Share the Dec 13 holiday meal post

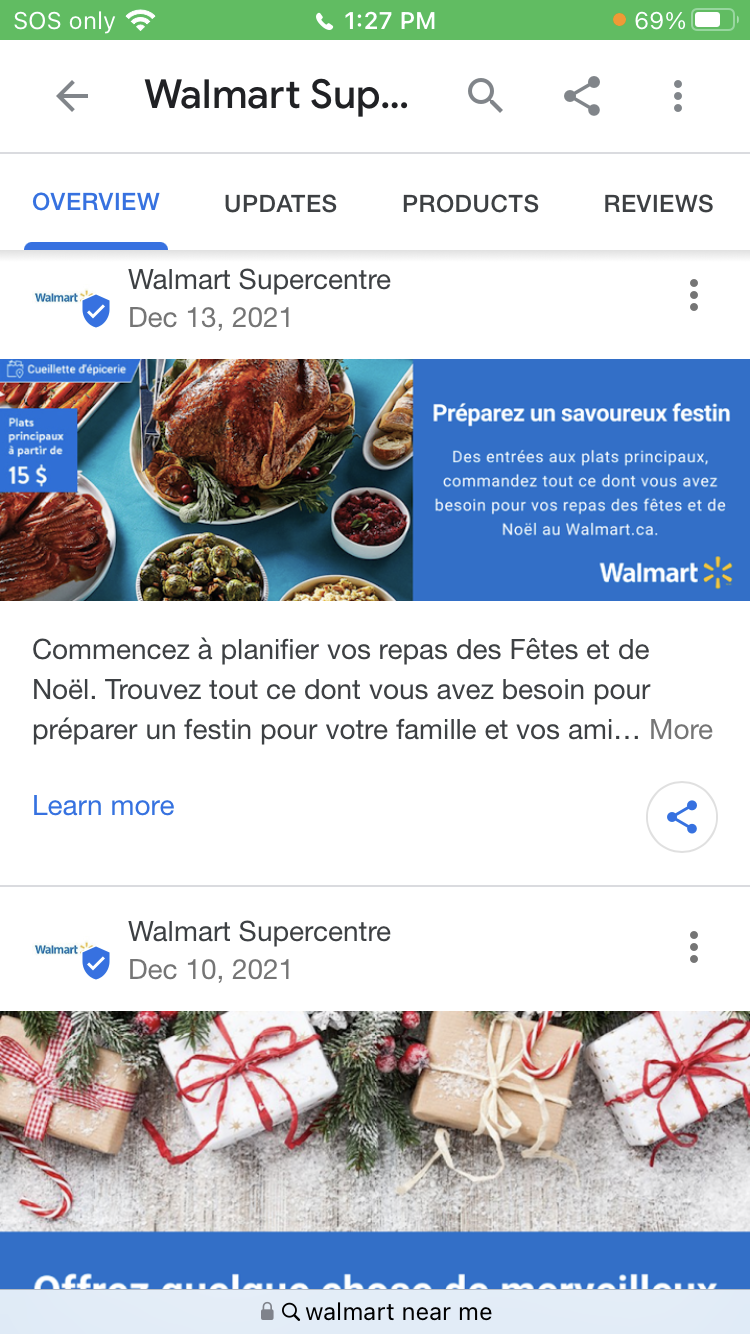point(682,817)
